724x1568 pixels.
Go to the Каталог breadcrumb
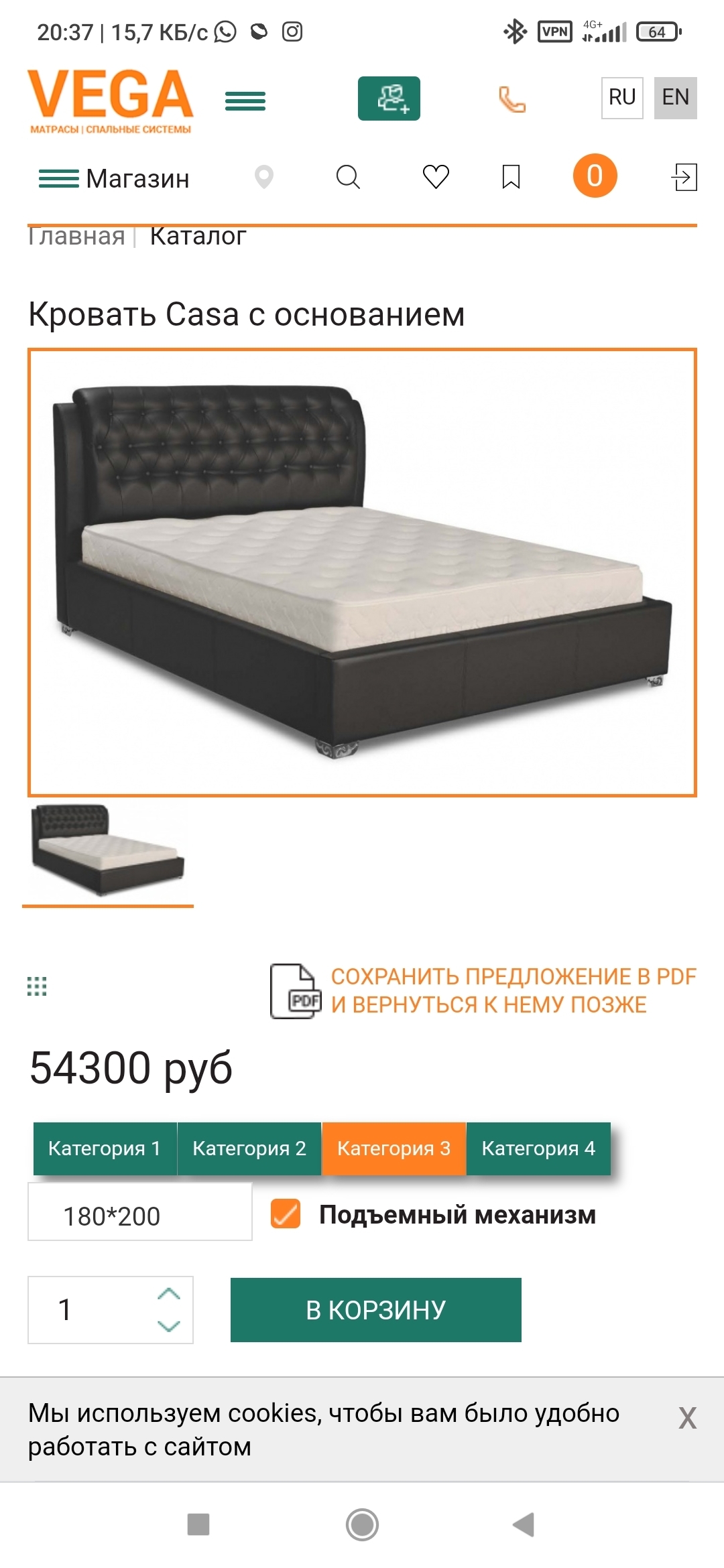(x=198, y=237)
